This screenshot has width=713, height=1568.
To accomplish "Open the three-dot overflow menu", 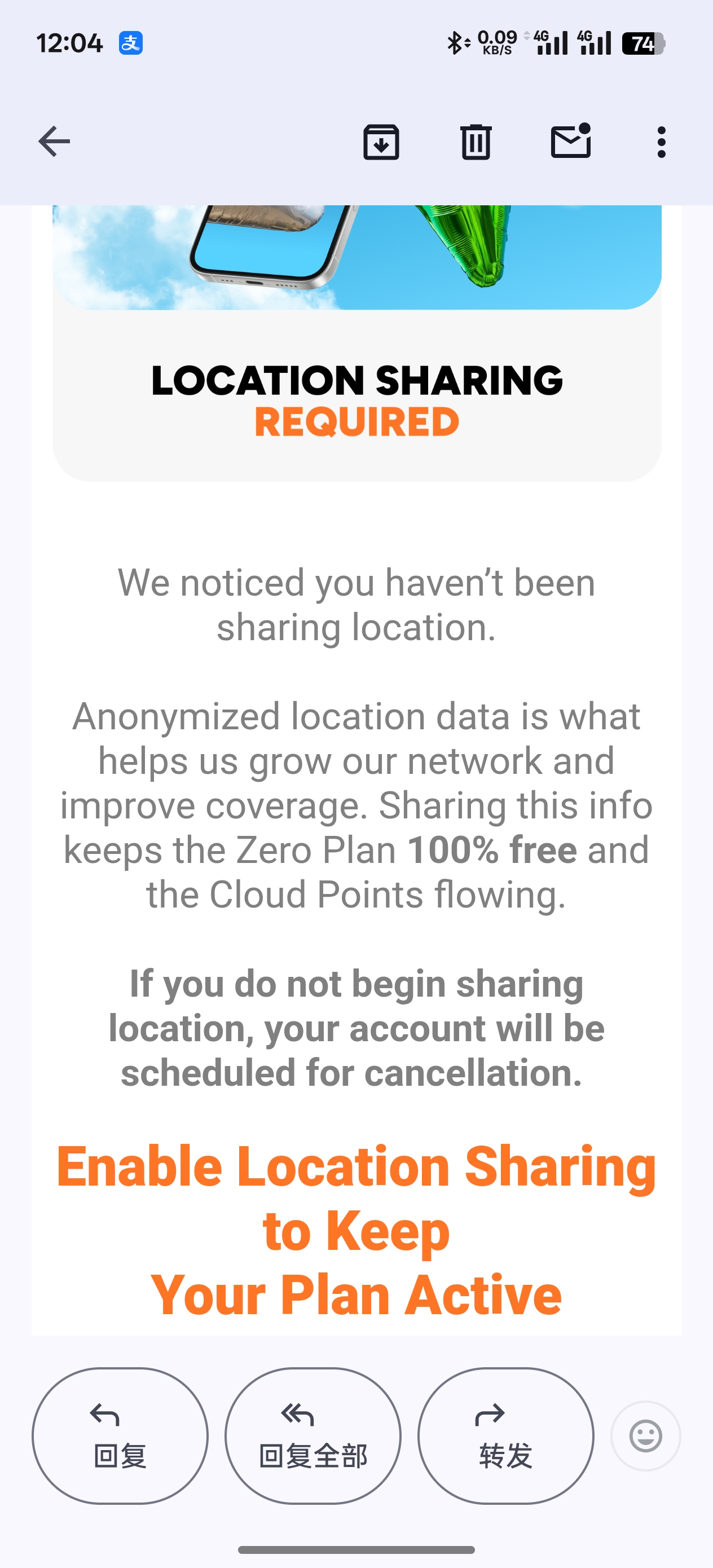I will 661,143.
